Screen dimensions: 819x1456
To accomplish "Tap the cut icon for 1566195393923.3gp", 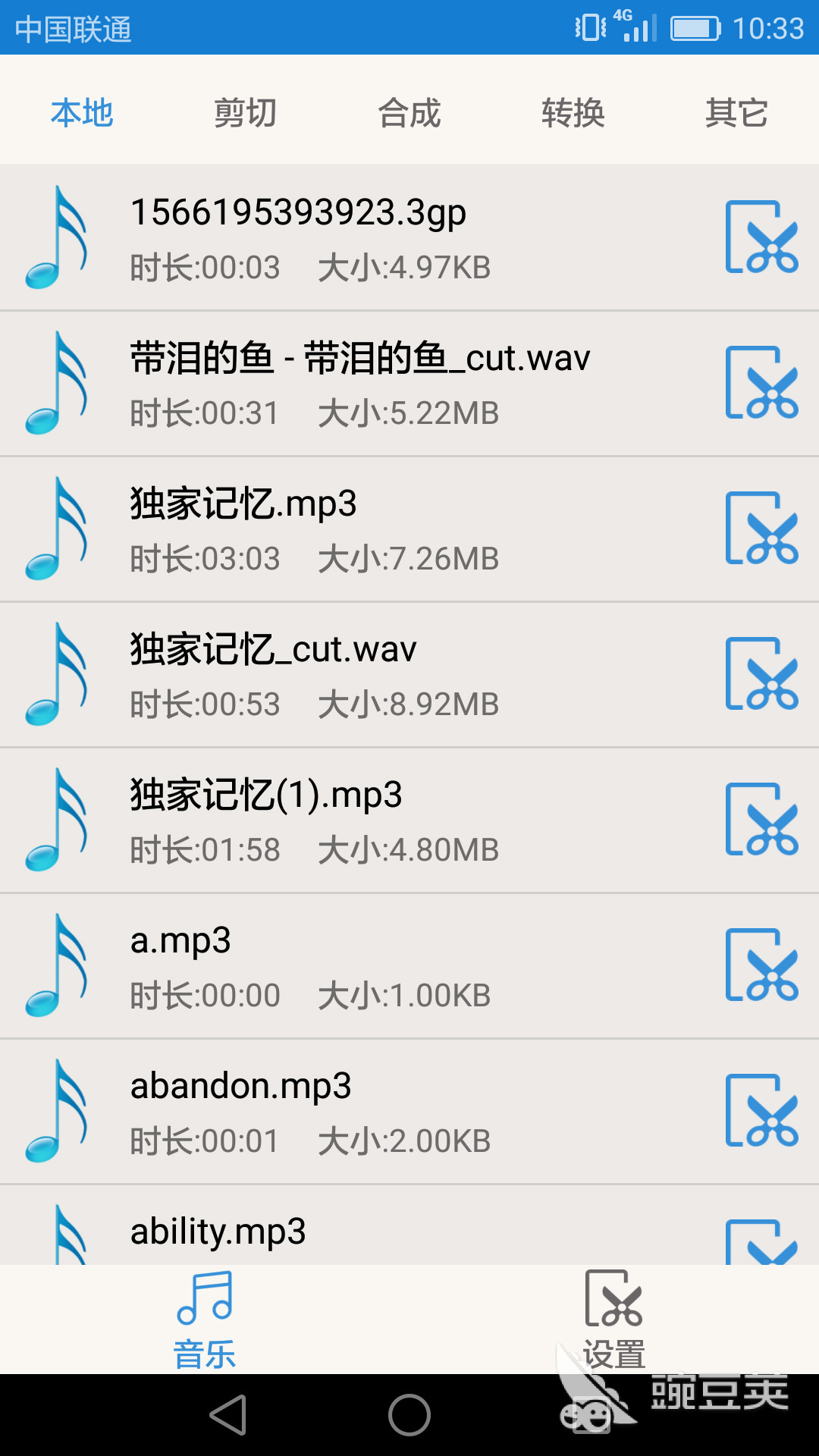I will coord(761,237).
